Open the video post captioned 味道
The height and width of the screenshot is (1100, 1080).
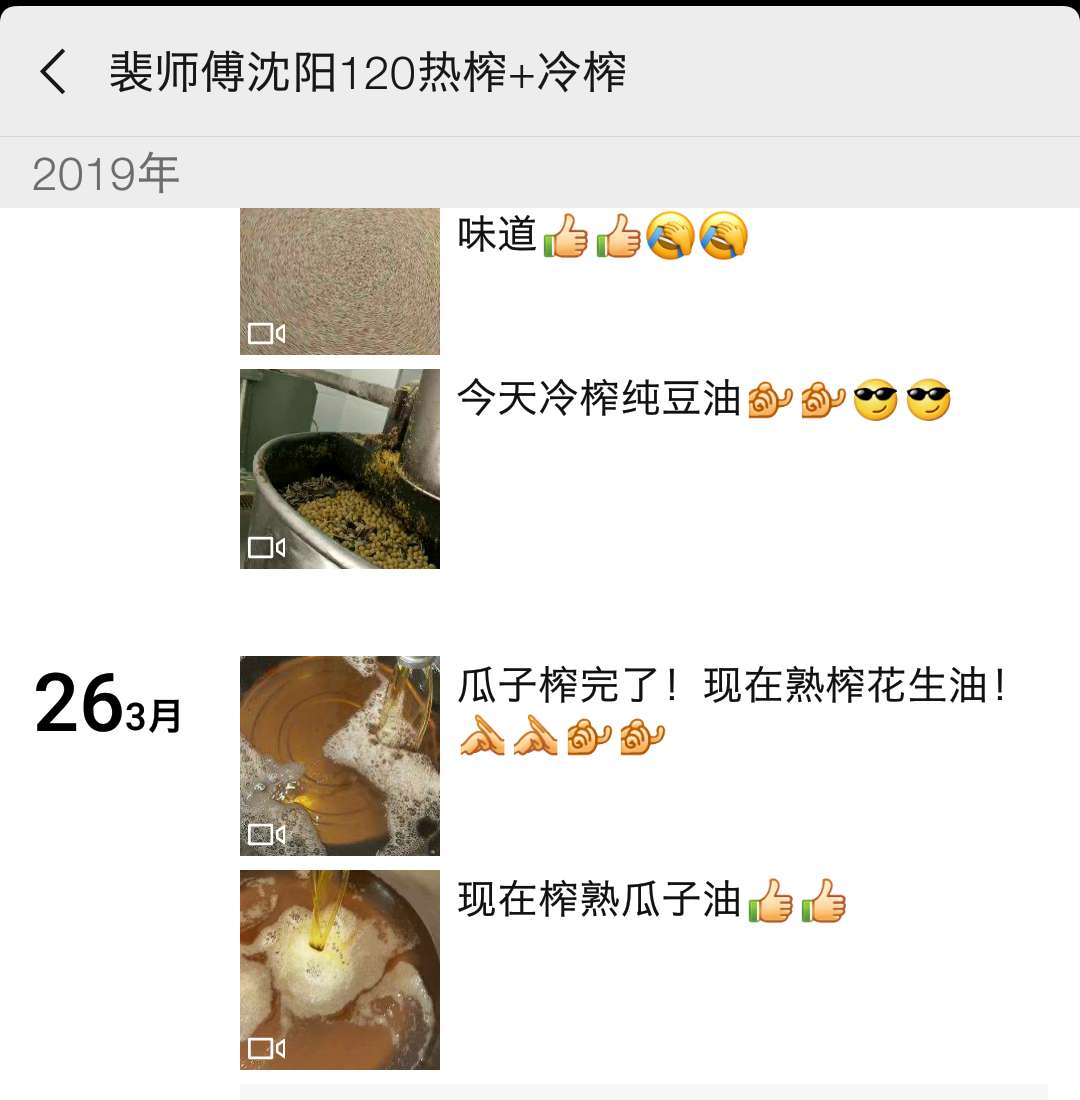coord(340,282)
